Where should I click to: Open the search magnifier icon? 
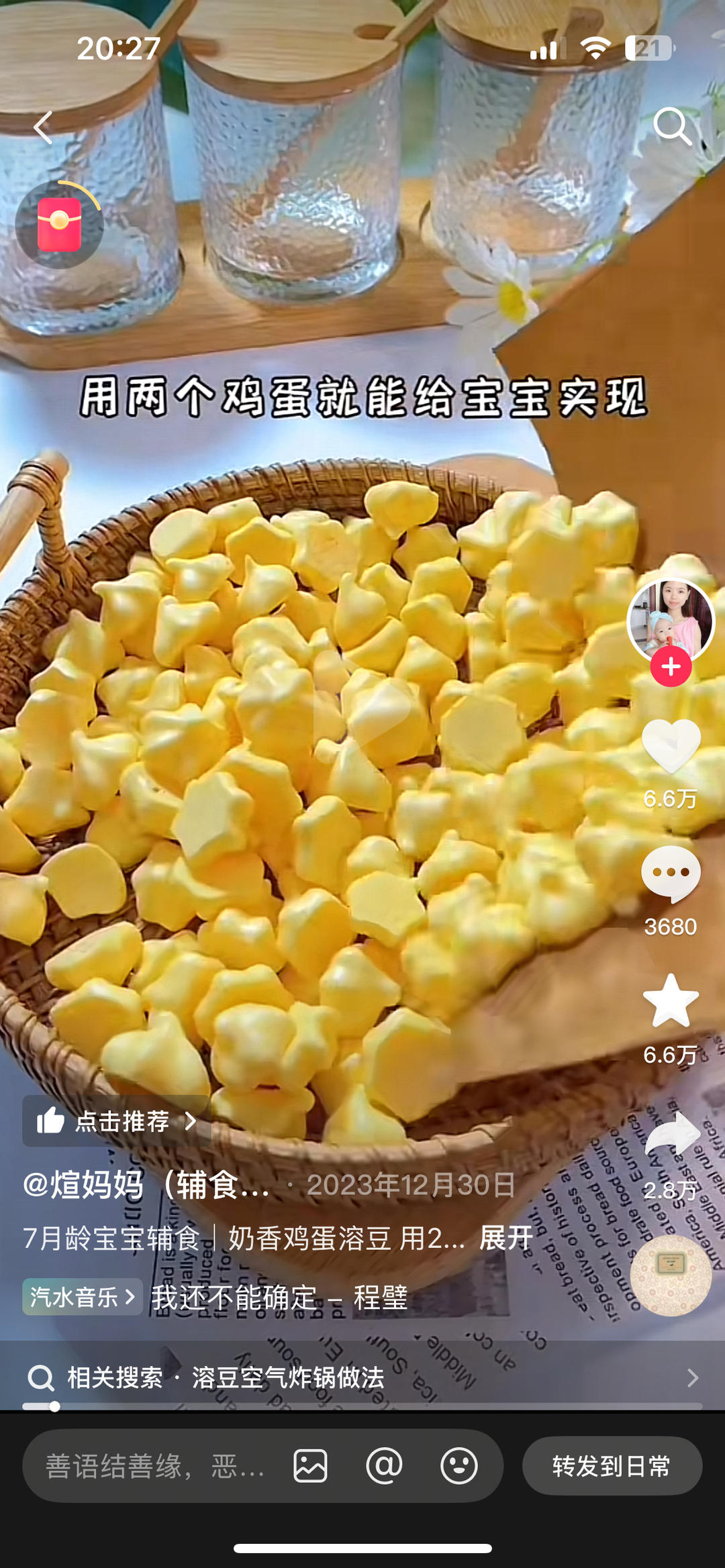672,126
